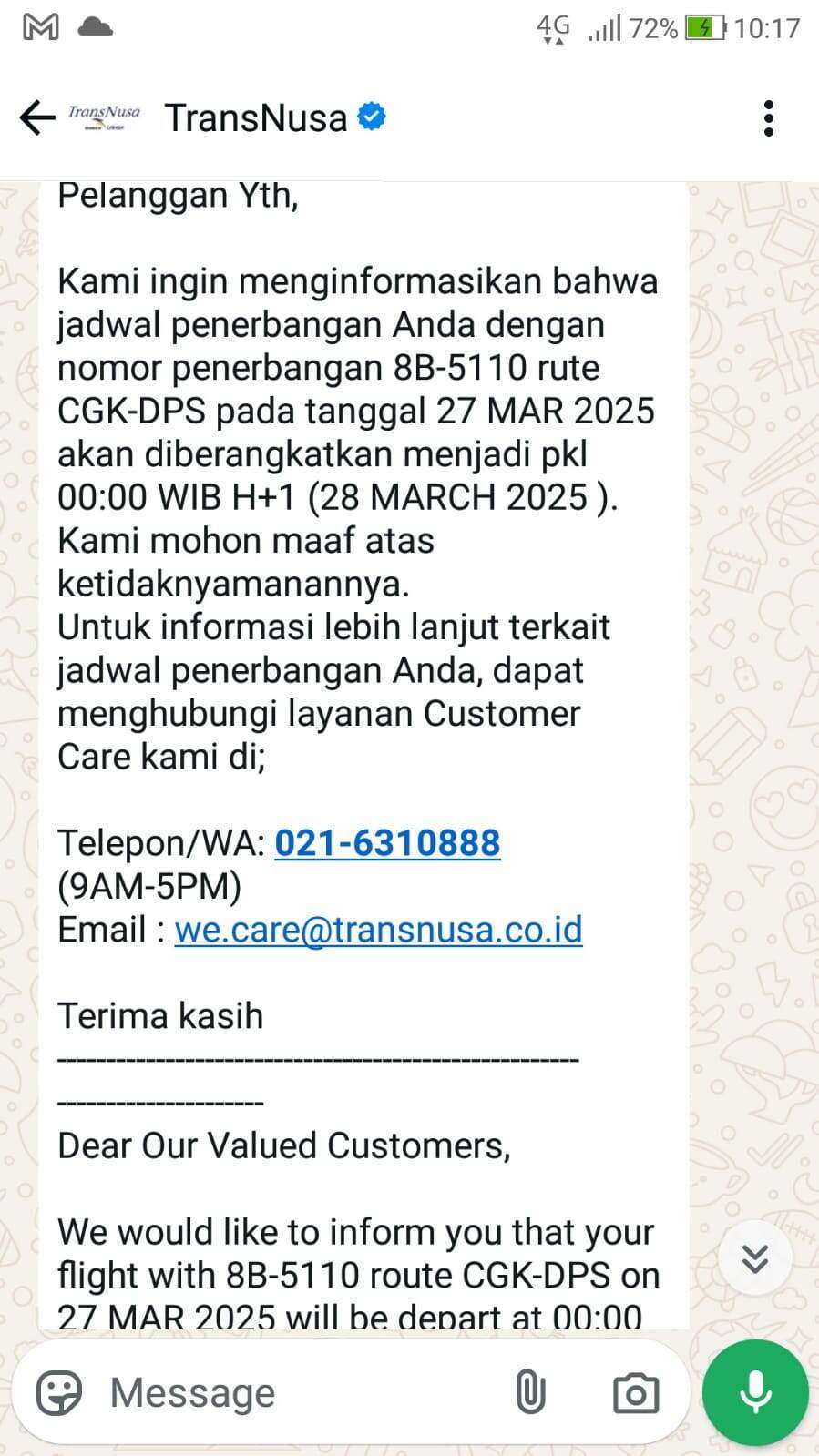Attach a file with the paperclip
Image resolution: width=819 pixels, height=1456 pixels.
(x=530, y=1393)
